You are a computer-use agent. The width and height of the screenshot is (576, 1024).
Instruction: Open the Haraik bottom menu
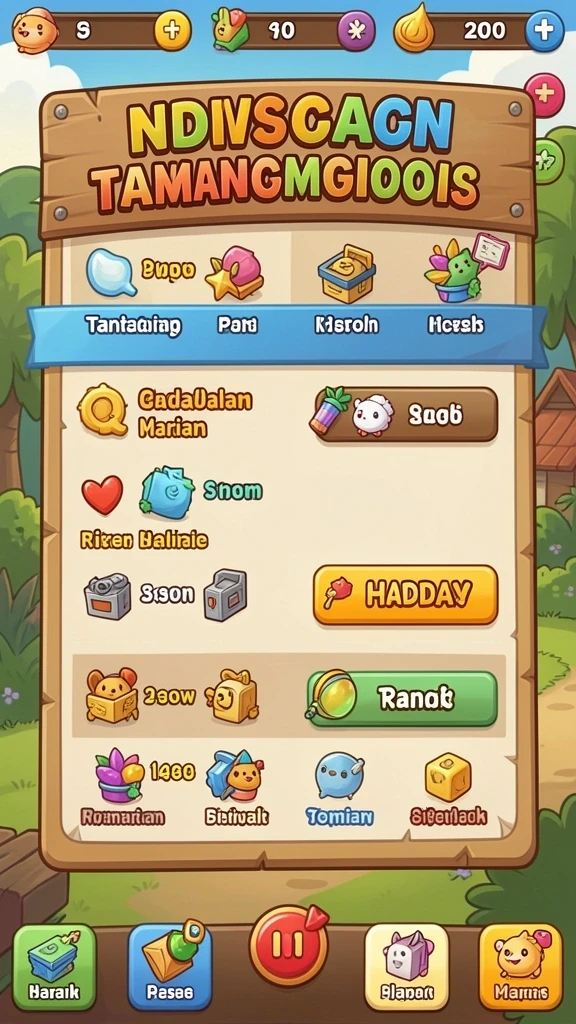54,967
